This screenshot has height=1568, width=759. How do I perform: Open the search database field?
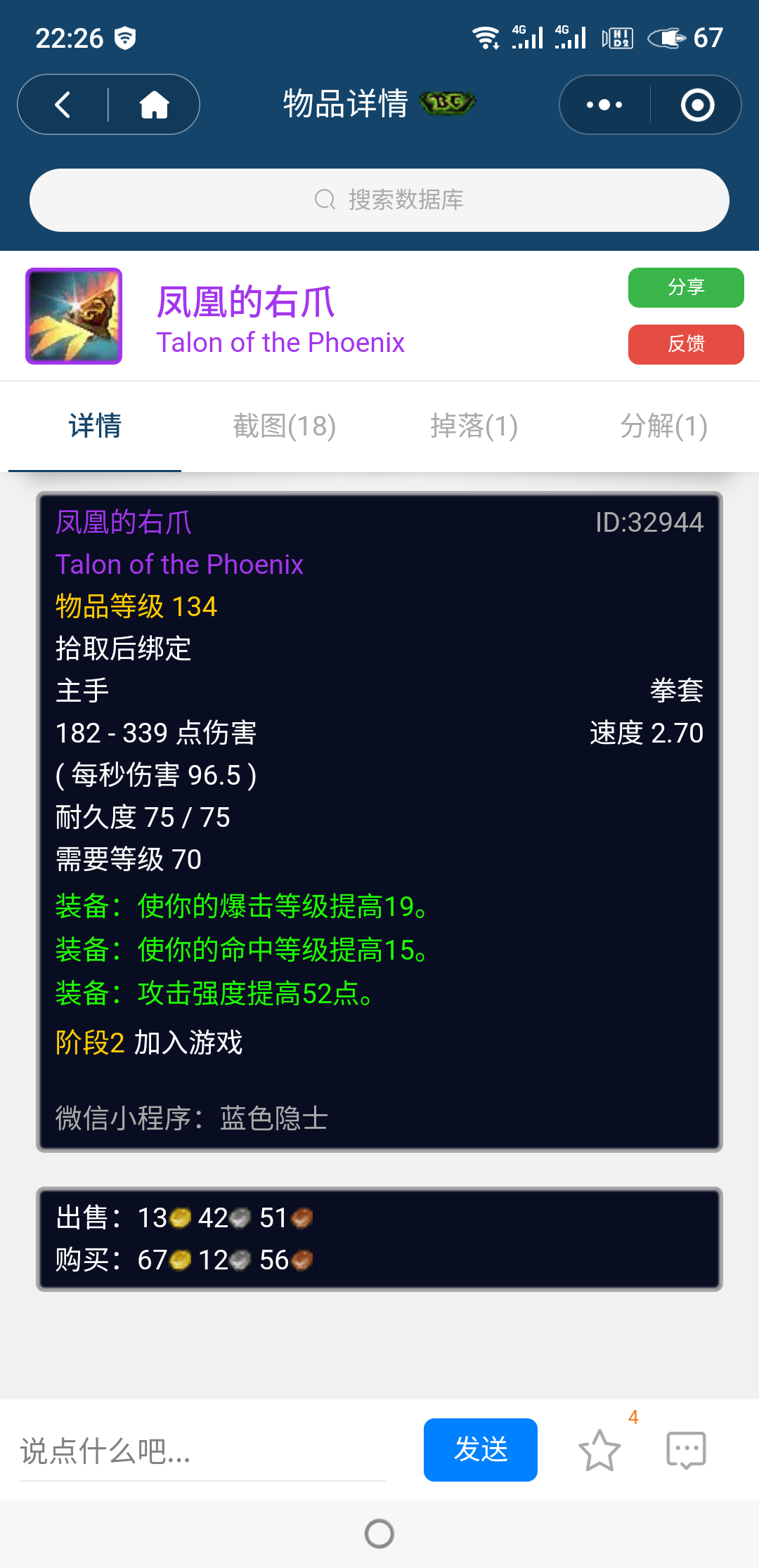379,200
